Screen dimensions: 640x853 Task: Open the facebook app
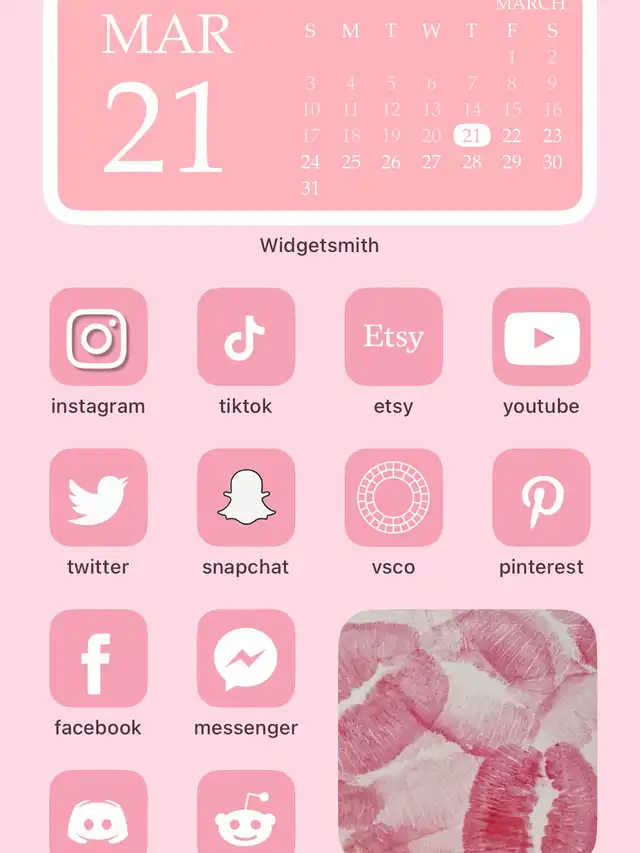pos(98,658)
